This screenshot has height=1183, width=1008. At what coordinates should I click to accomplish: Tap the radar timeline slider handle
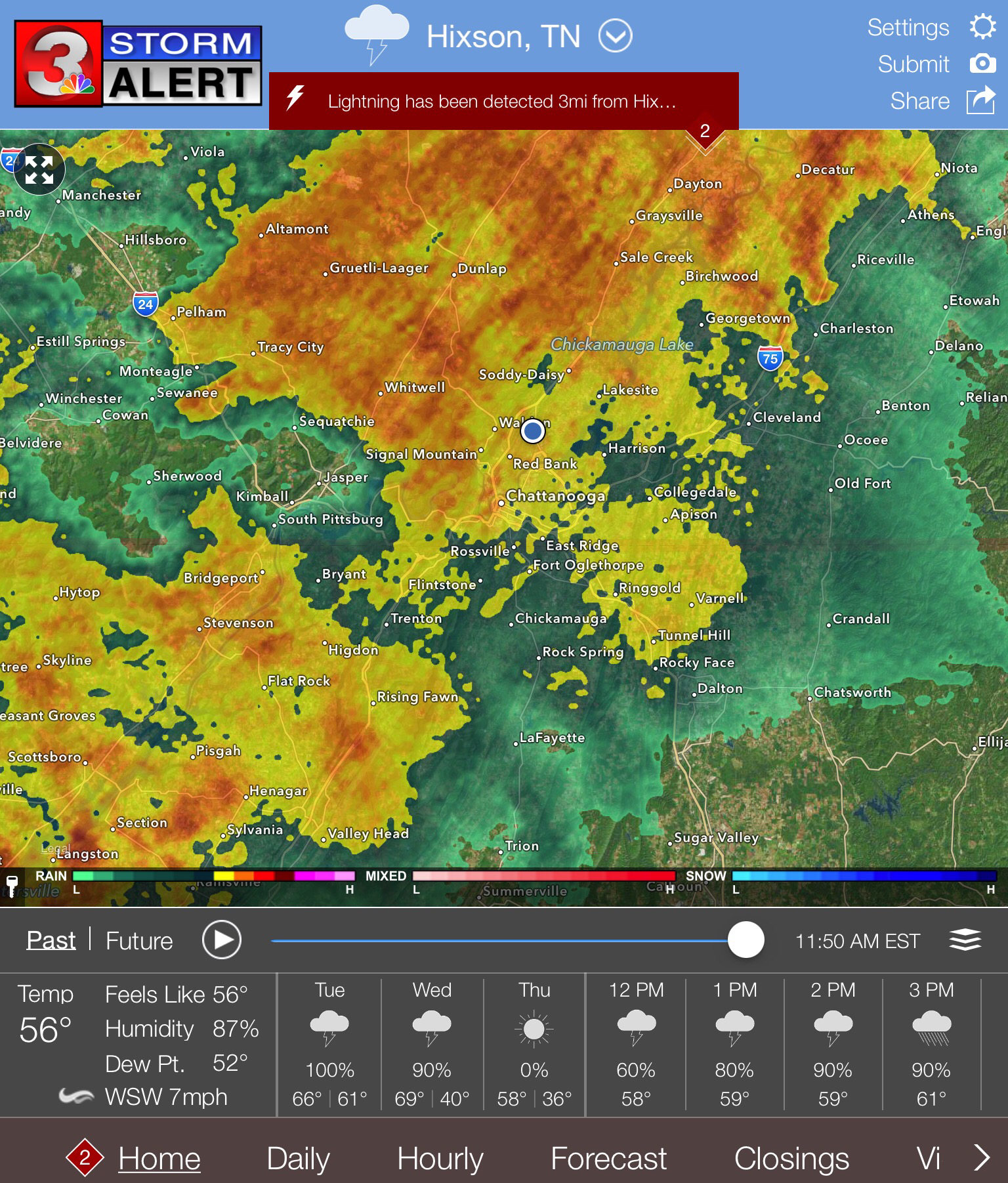click(746, 940)
